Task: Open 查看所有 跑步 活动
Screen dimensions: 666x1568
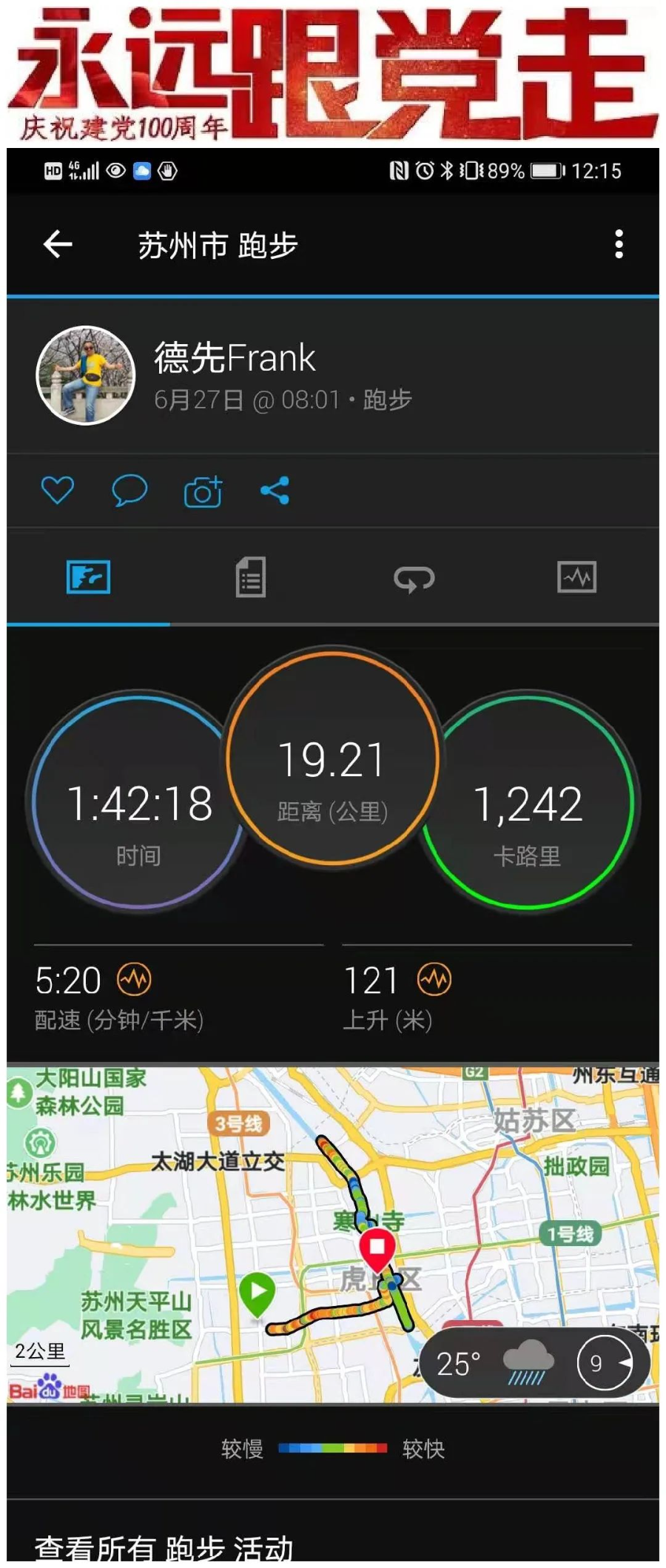Action: 164,1547
